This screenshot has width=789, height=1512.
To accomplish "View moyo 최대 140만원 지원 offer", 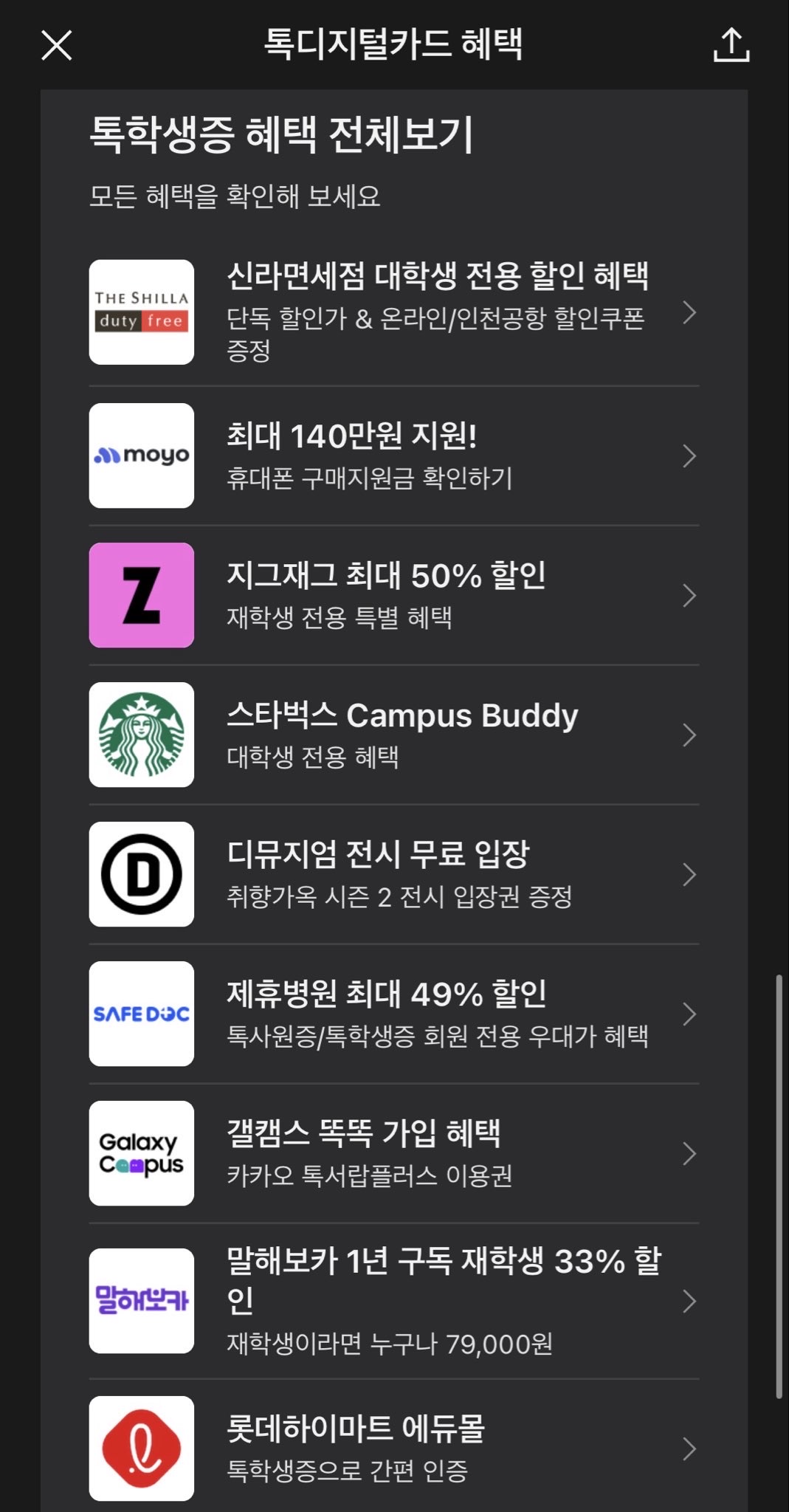I will click(393, 456).
